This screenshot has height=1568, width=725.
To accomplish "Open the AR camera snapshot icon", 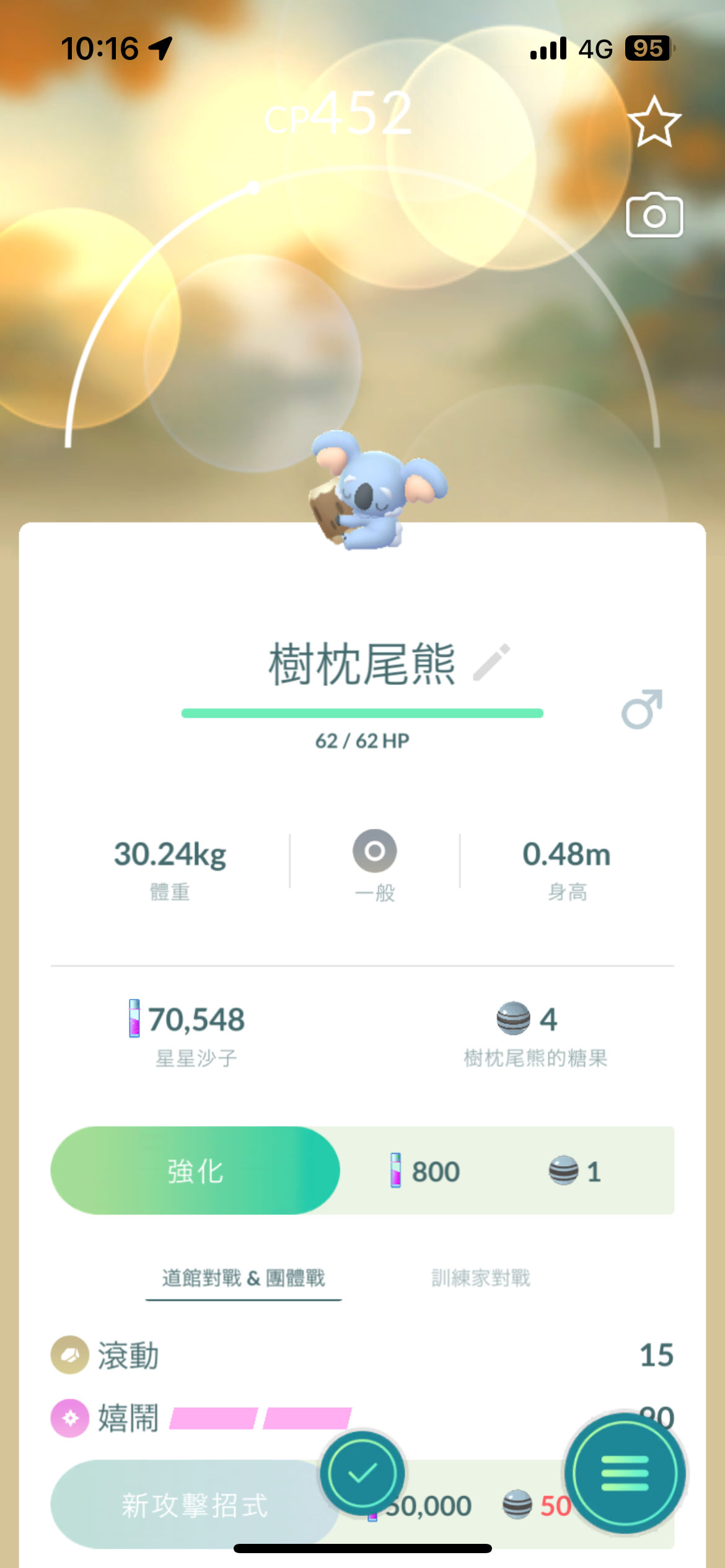I will point(654,216).
